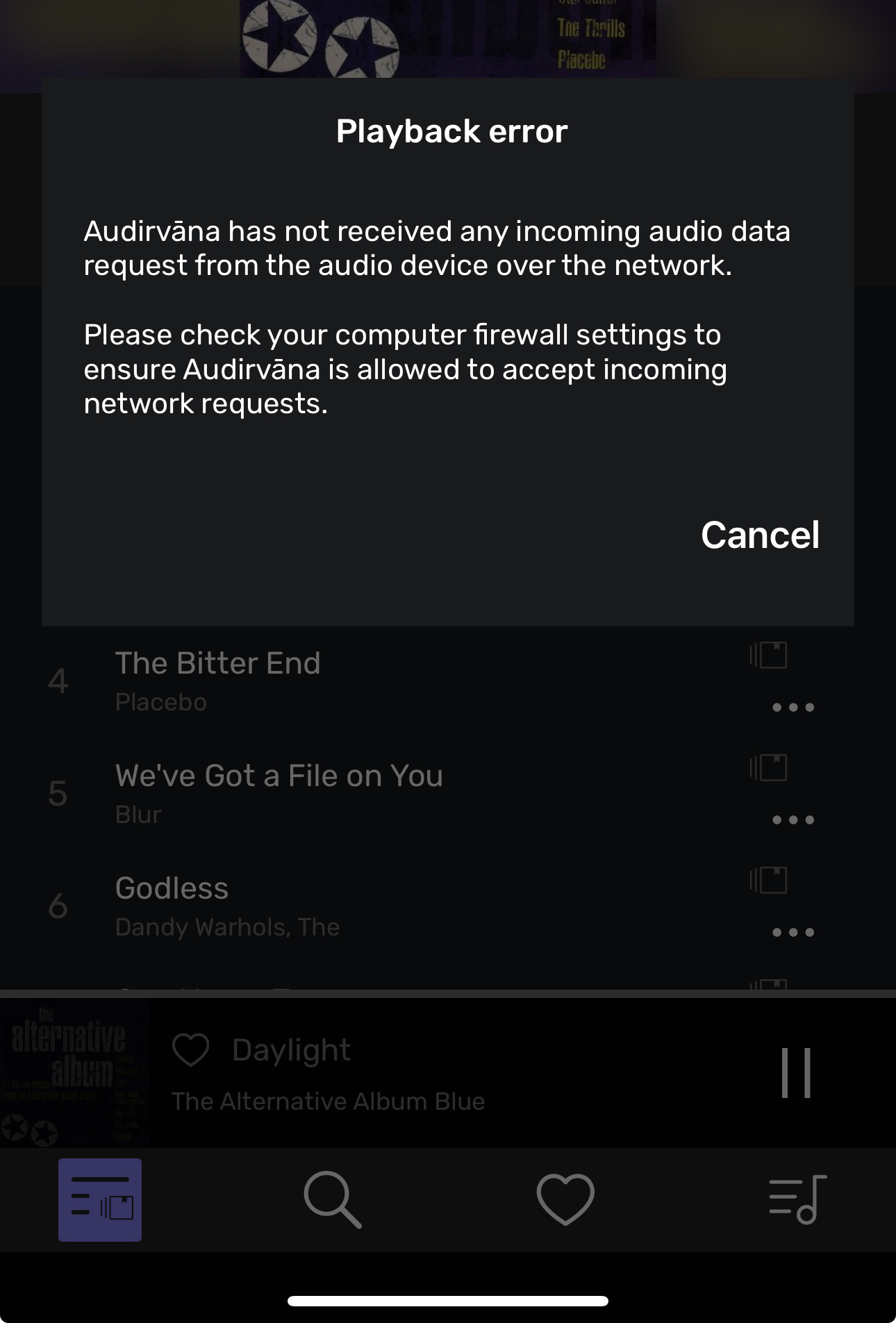Open more options for Godless
The image size is (896, 1323).
click(x=793, y=933)
